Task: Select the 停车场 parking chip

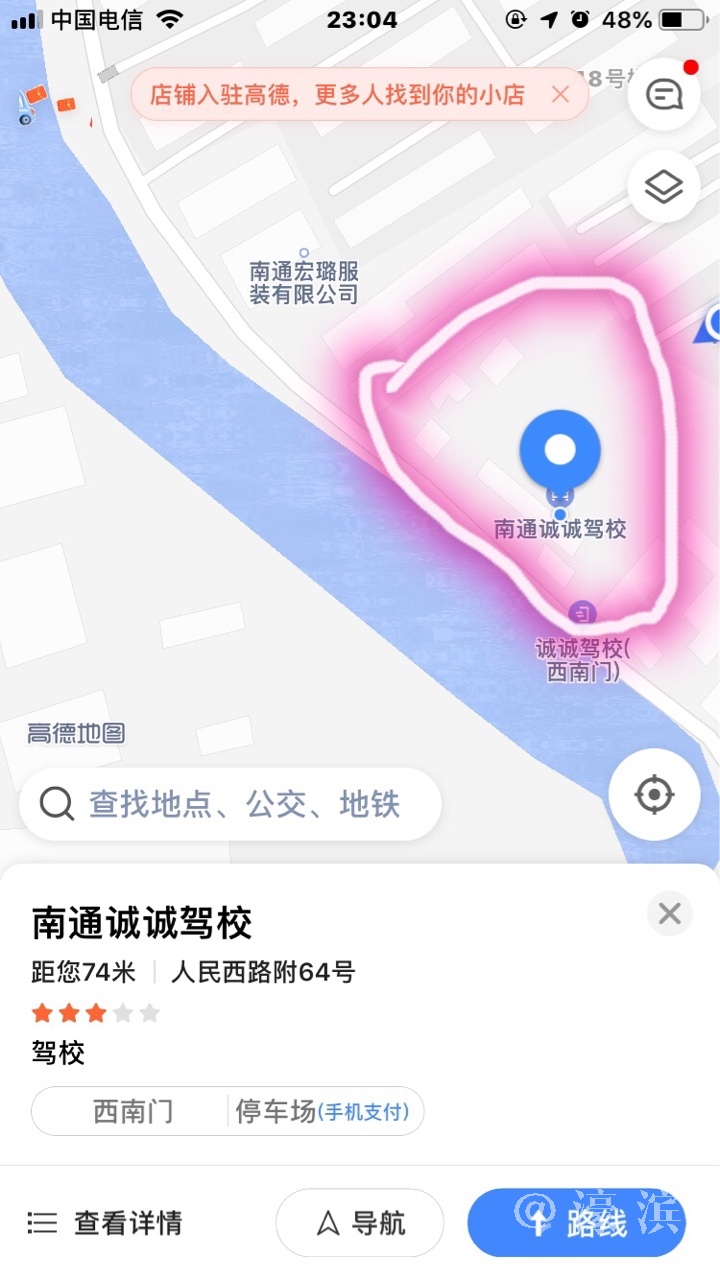Action: [322, 1111]
